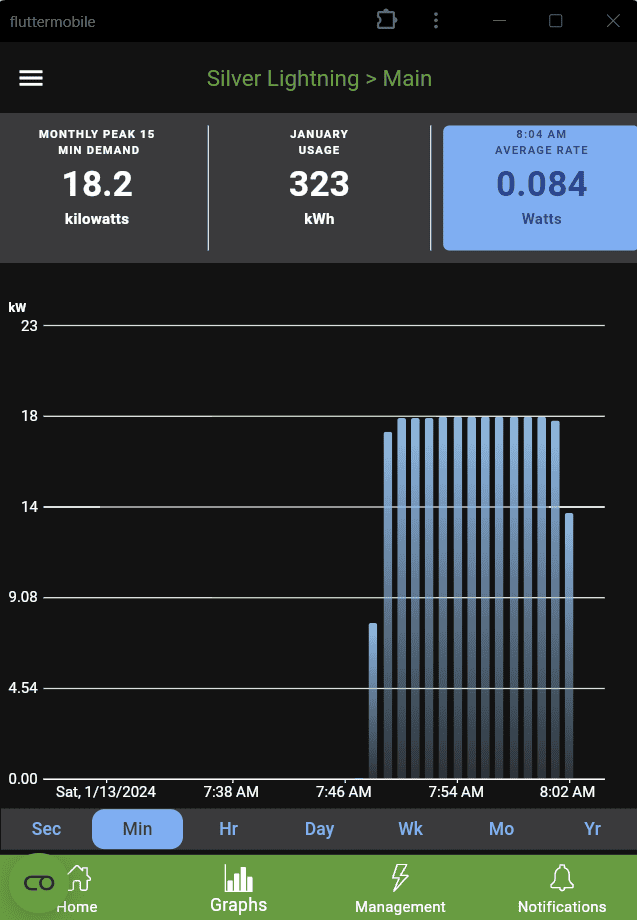The width and height of the screenshot is (637, 920).
Task: Show the Mo graph range
Action: click(501, 829)
